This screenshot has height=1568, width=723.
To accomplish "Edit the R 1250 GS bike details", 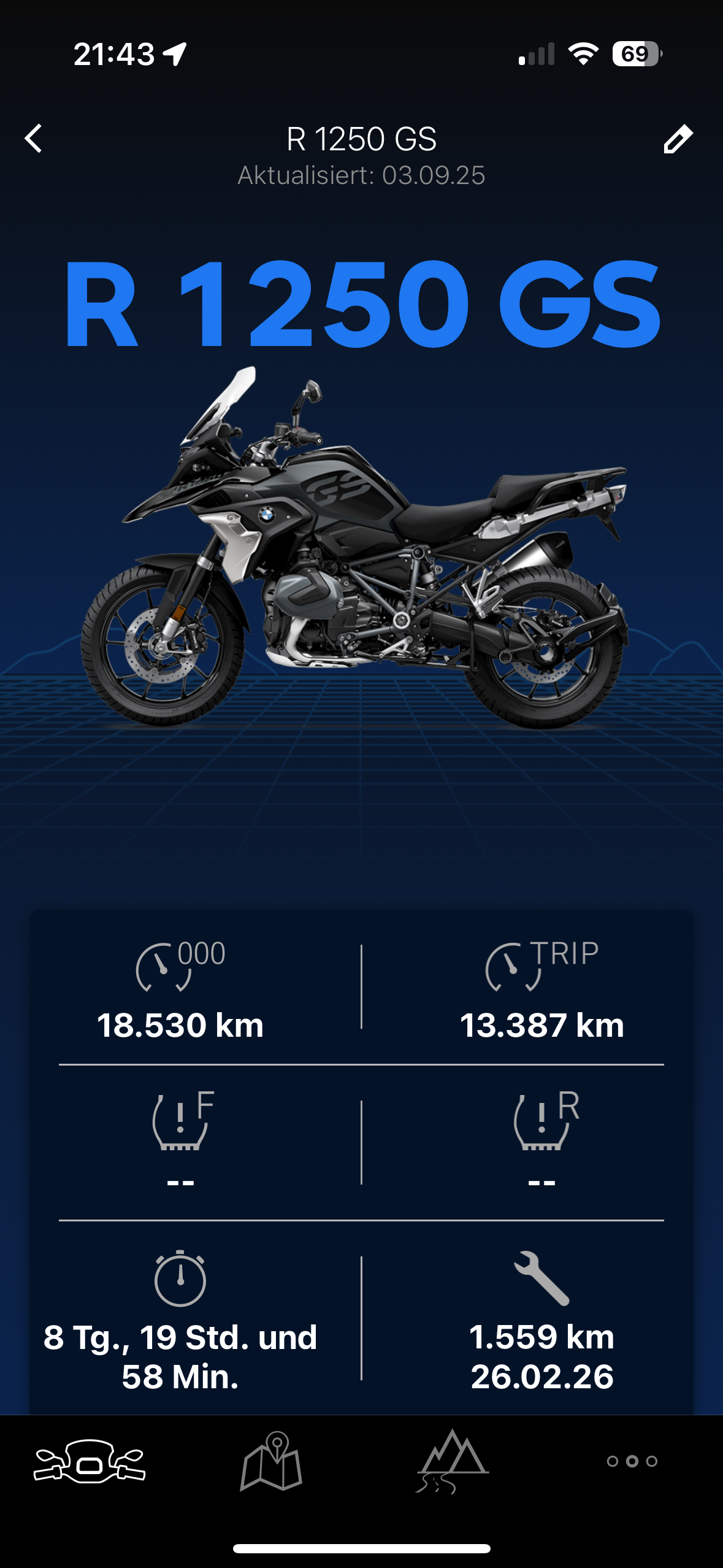I will (x=678, y=139).
